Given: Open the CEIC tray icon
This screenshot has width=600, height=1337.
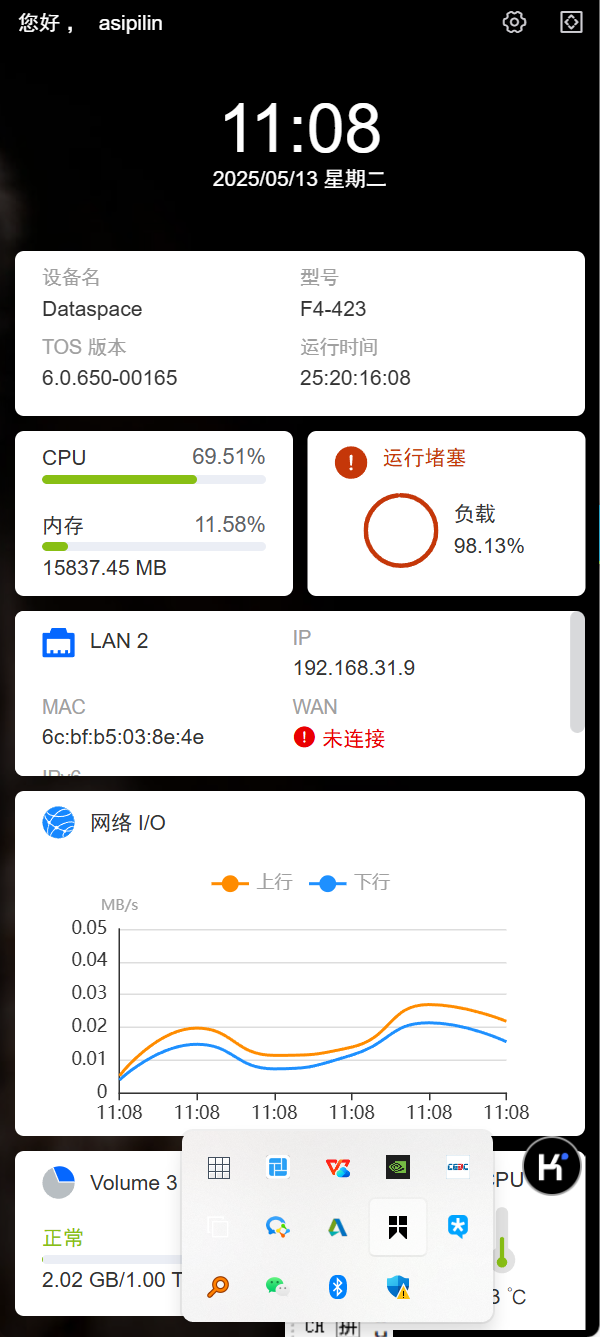Looking at the screenshot, I should coord(458,1167).
